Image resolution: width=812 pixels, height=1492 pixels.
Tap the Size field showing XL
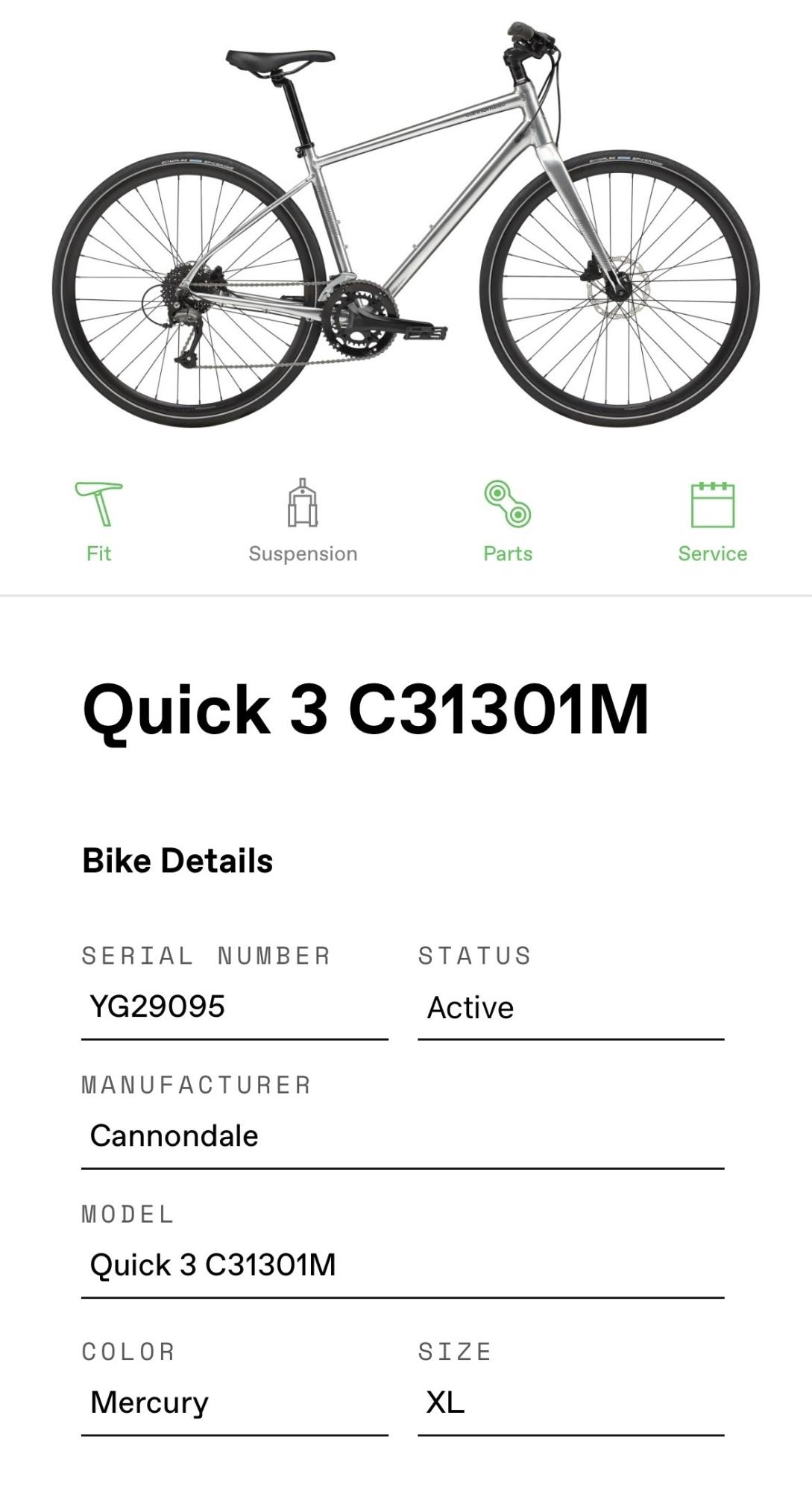[570, 1402]
